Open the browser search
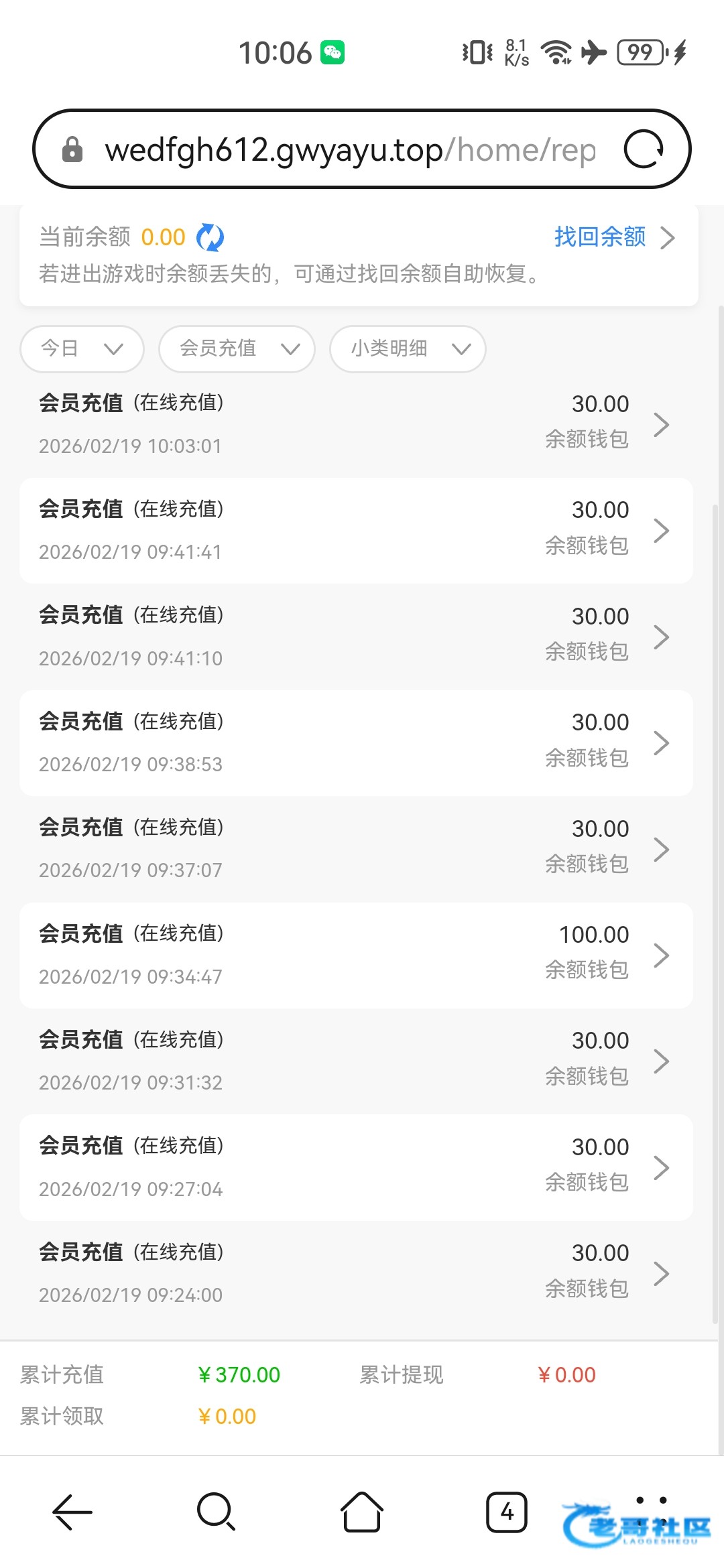The image size is (724, 1568). (216, 1512)
